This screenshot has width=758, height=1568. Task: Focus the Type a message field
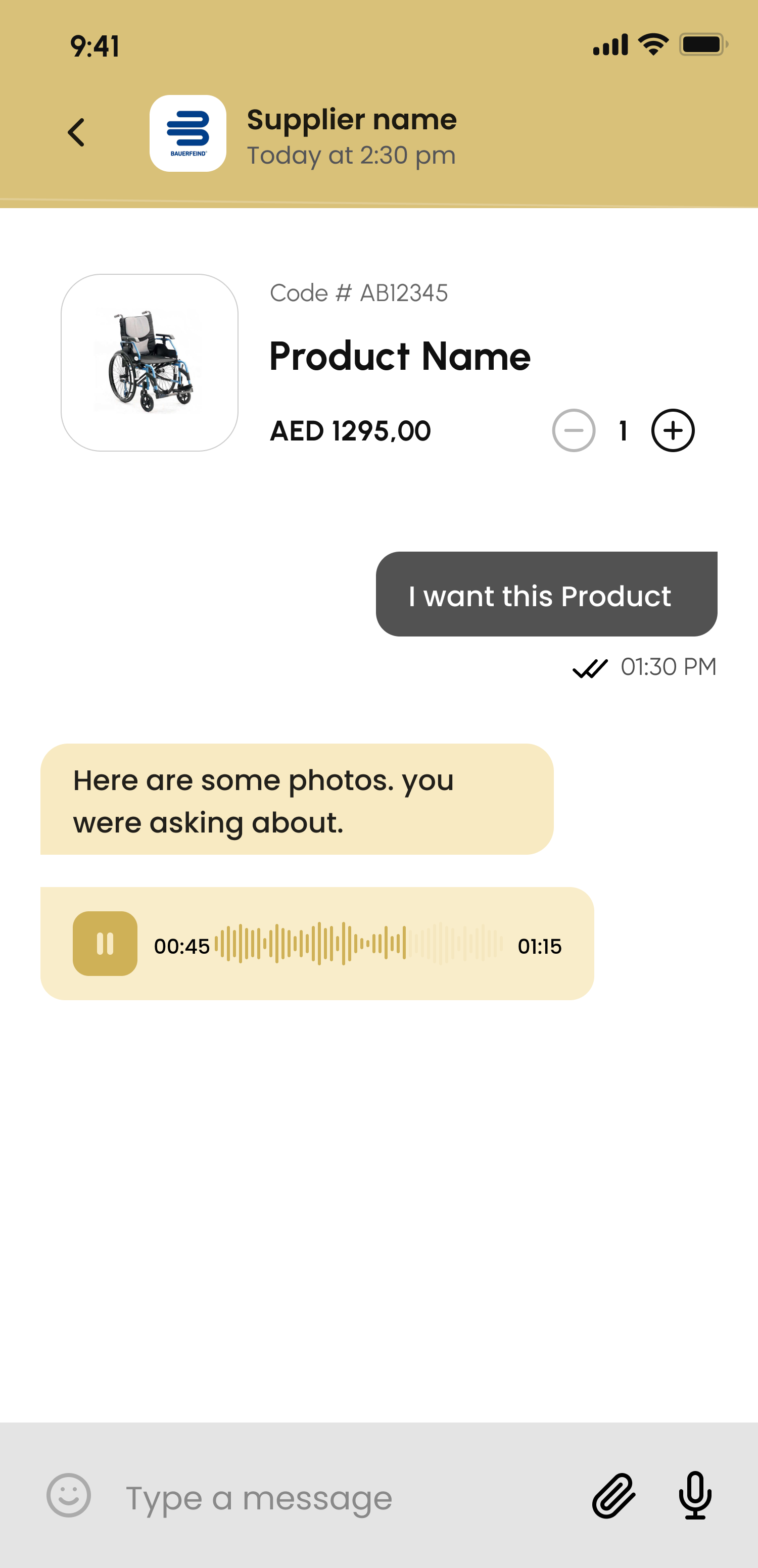click(x=341, y=1497)
